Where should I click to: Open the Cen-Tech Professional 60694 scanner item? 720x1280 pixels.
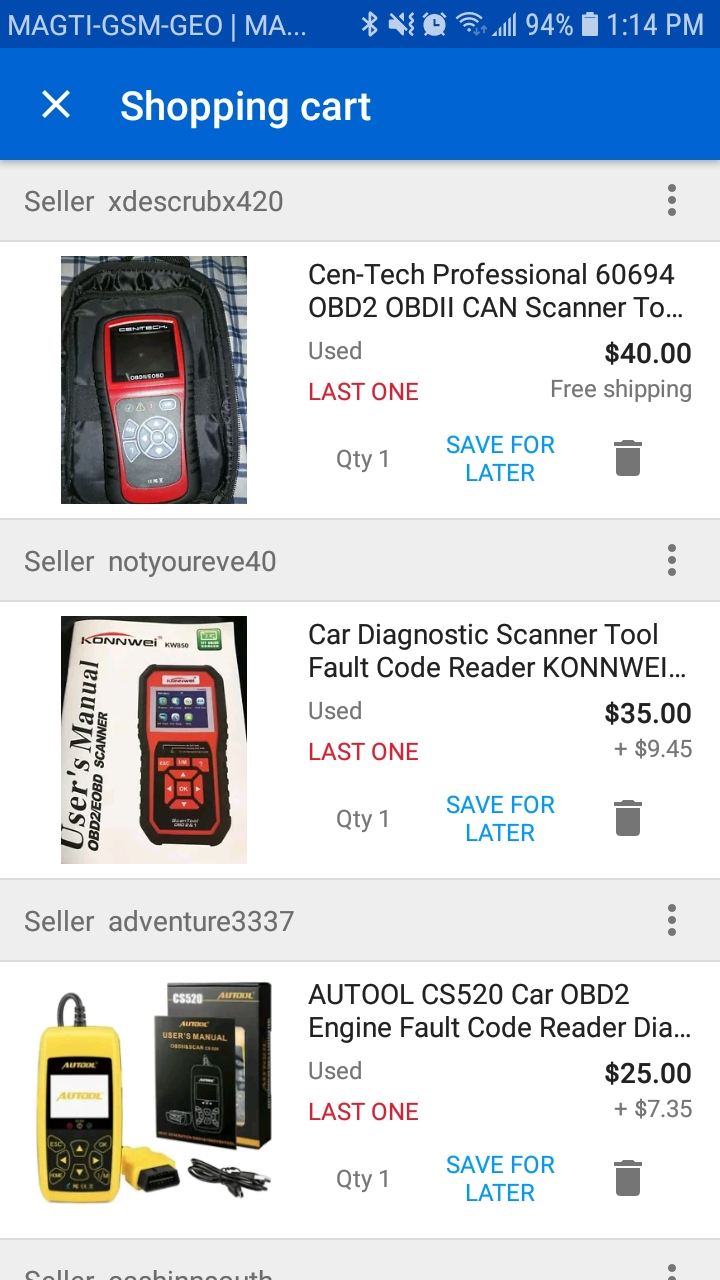click(495, 291)
